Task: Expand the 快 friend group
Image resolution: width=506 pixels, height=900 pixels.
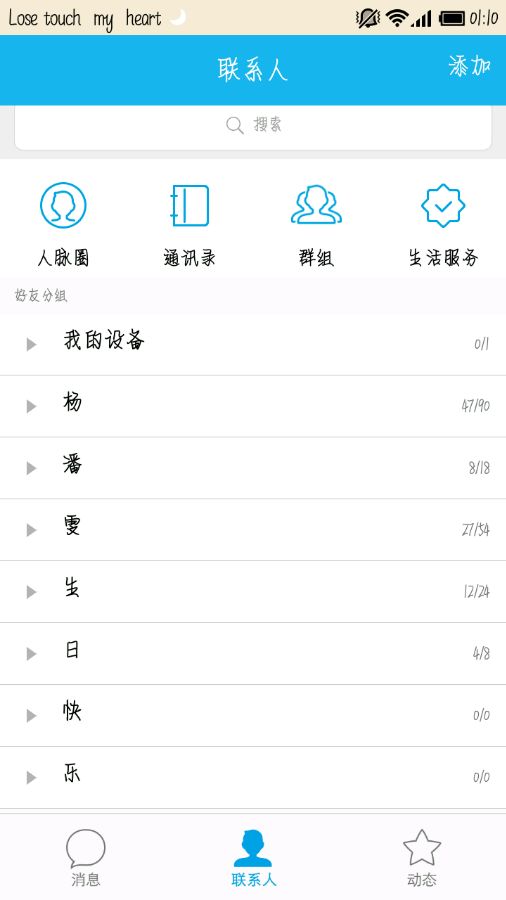Action: pyautogui.click(x=253, y=716)
